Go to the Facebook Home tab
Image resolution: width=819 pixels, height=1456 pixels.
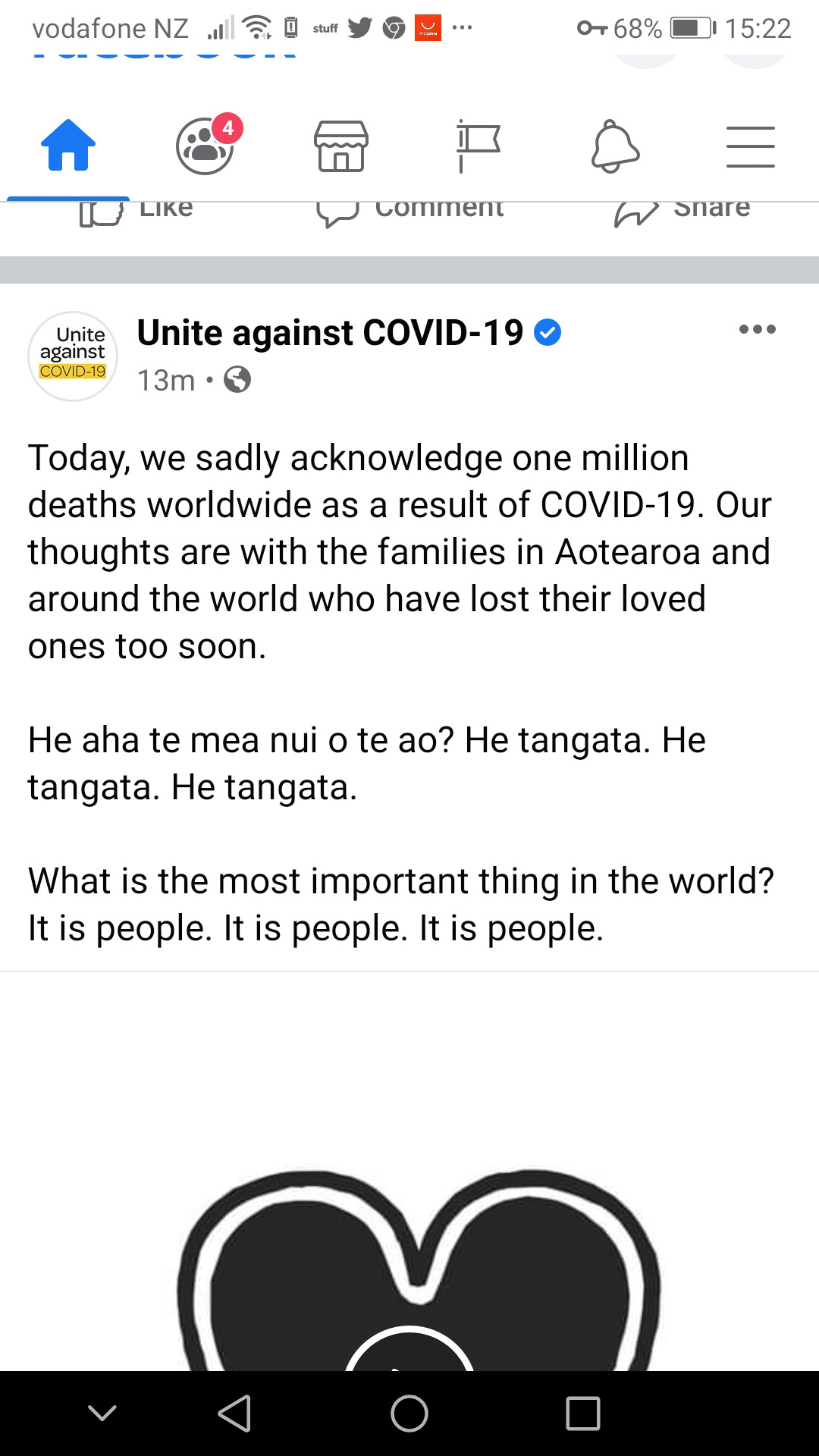pos(68,146)
